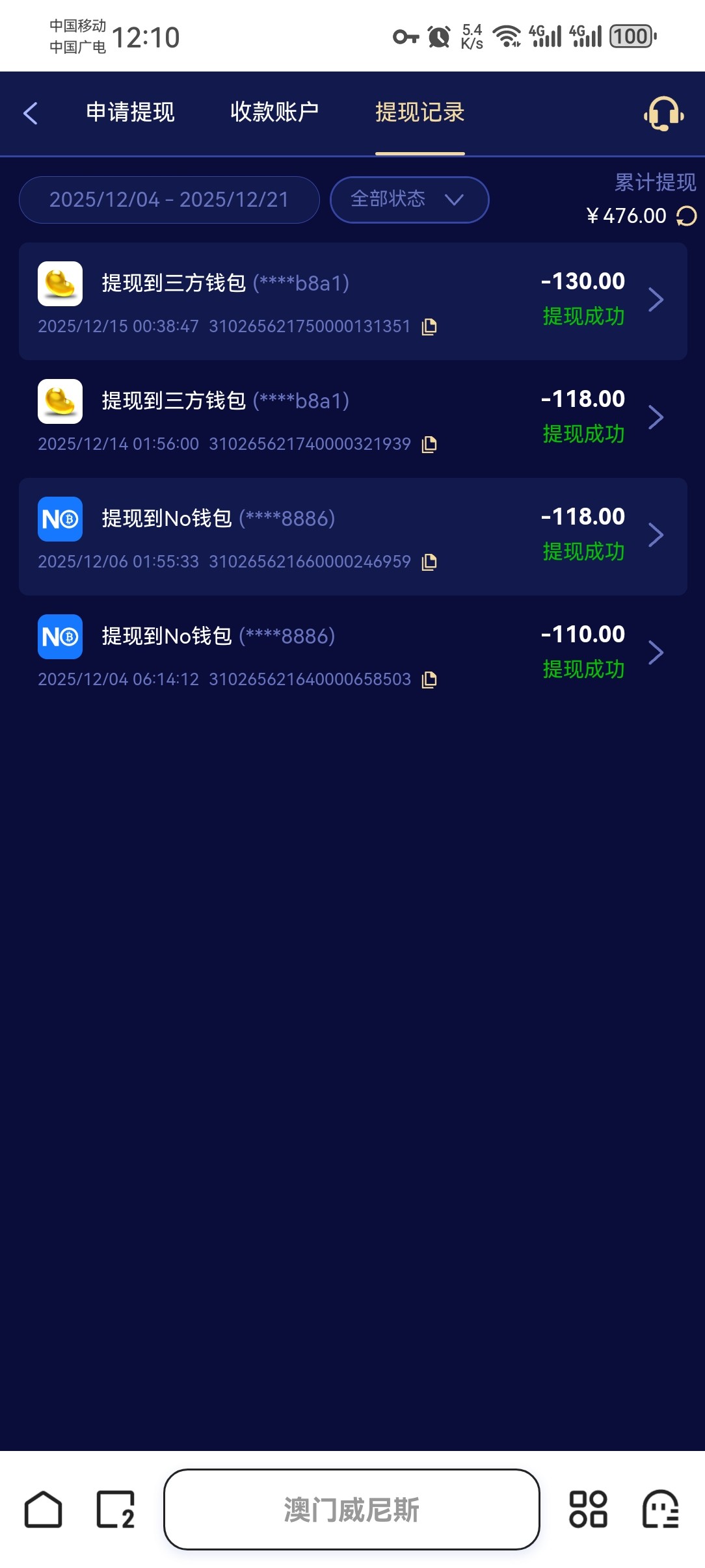Tap the browser home button
705x1568 pixels.
click(x=43, y=1509)
